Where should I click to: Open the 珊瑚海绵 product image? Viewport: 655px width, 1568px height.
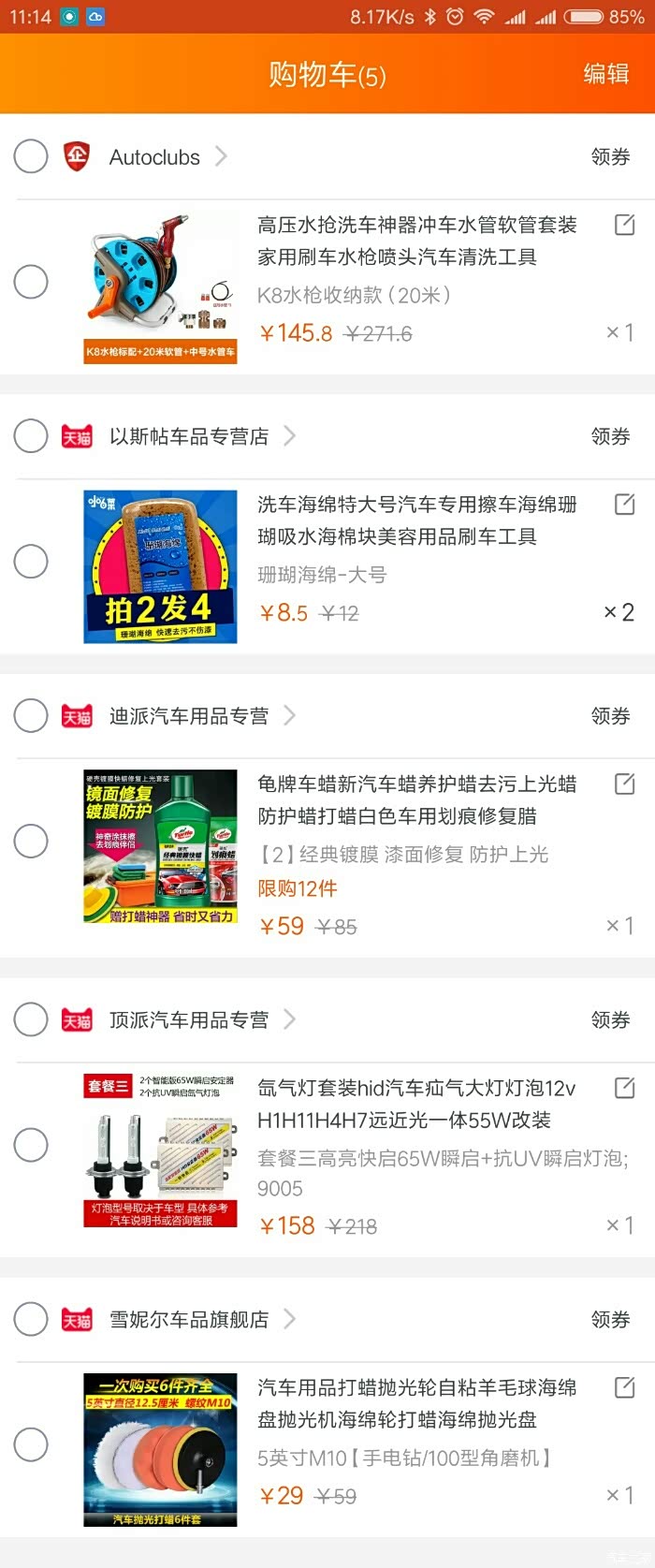(x=160, y=566)
